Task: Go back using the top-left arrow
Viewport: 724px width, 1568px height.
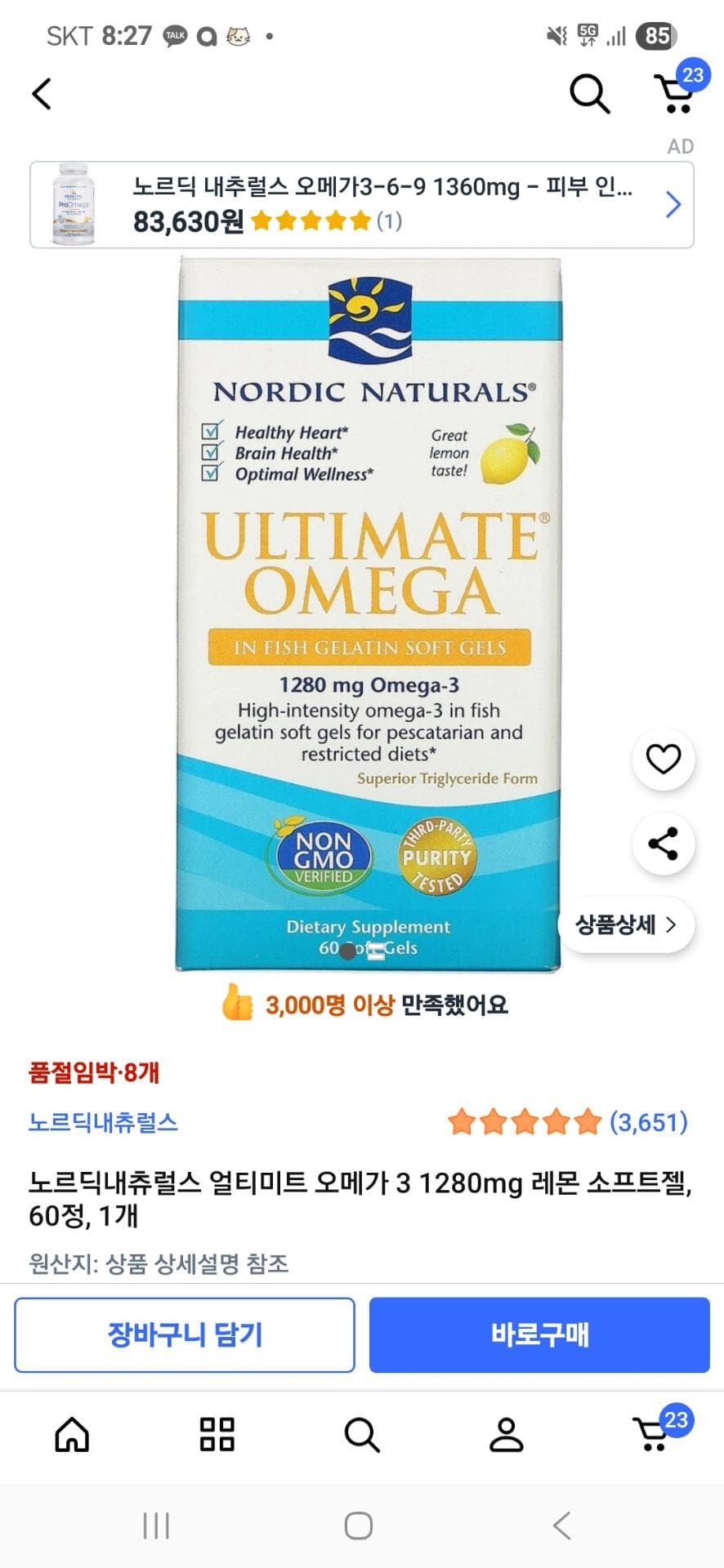Action: point(42,94)
